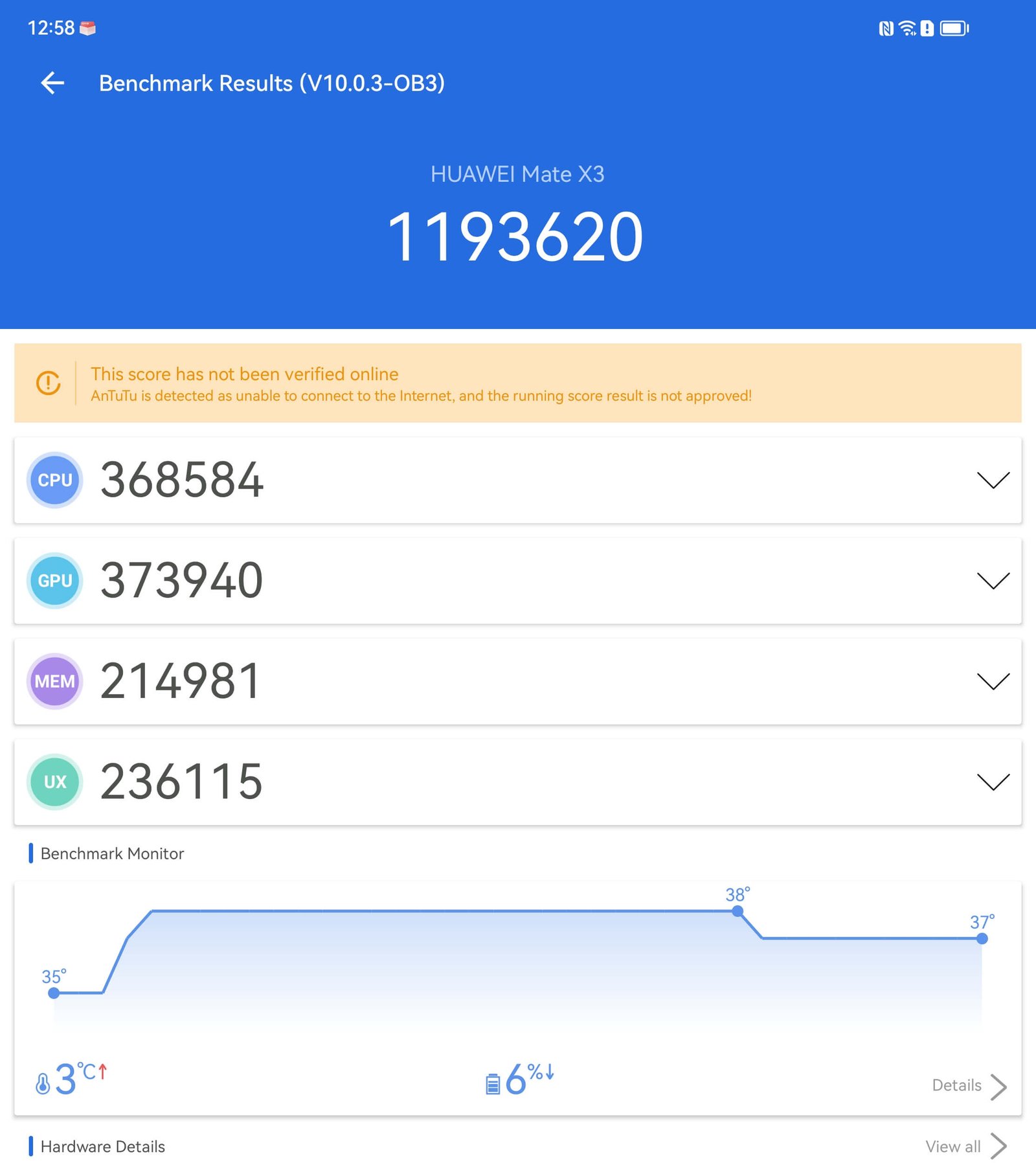Go back using the arrow in header
The image size is (1036, 1163).
52,83
